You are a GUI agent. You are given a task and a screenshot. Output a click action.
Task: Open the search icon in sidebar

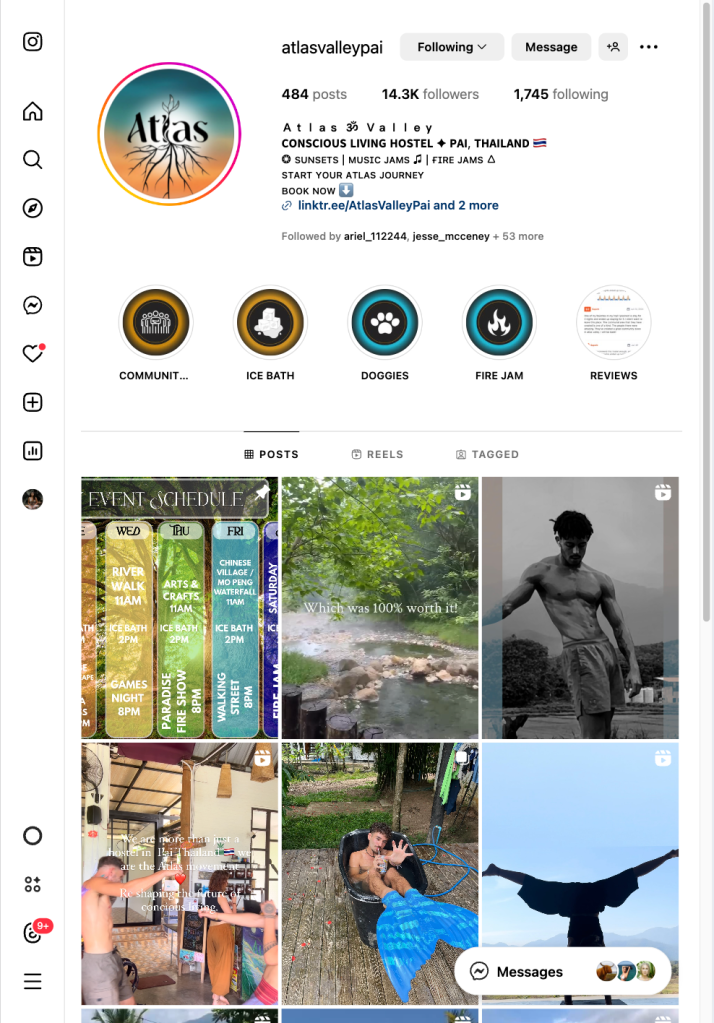[33, 160]
